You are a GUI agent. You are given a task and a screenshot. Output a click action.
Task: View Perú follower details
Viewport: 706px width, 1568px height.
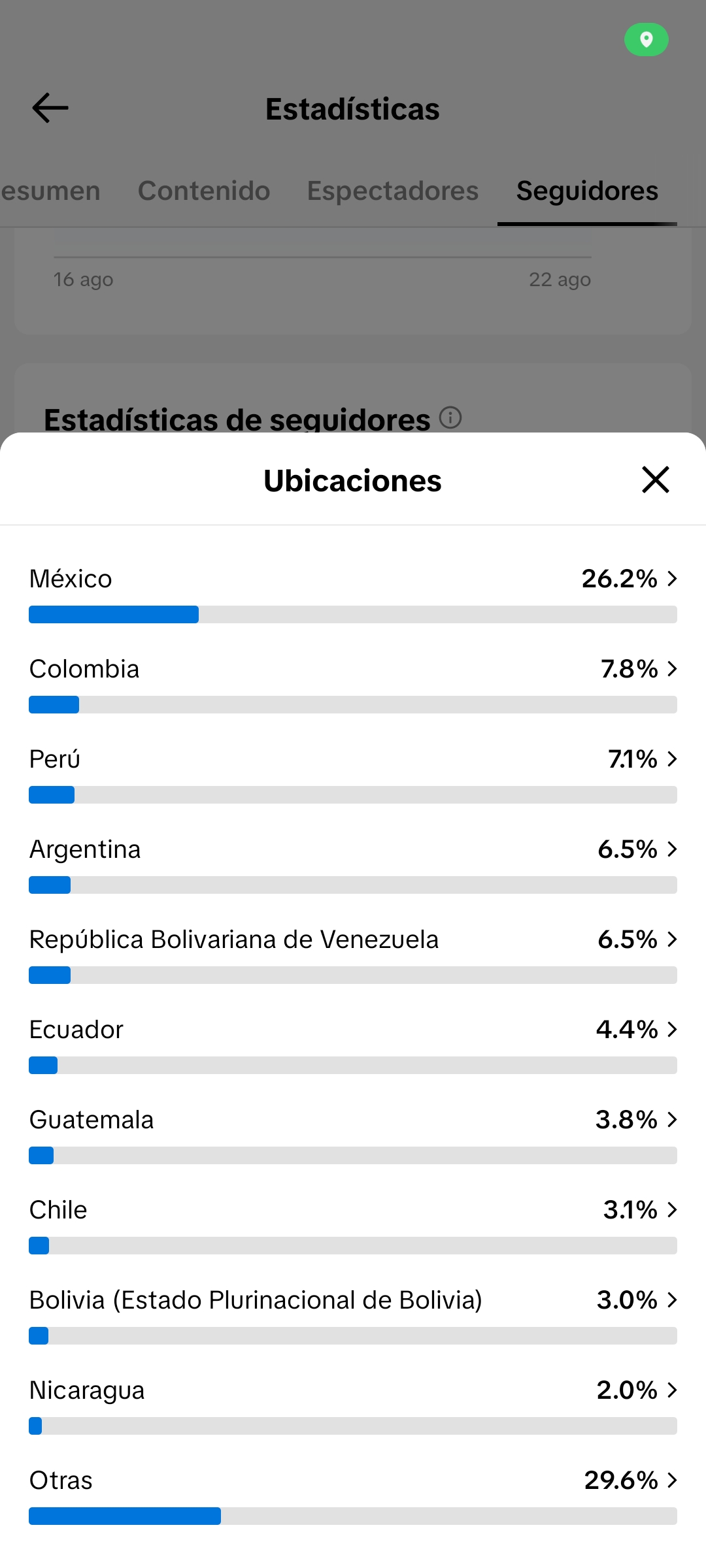click(x=353, y=774)
